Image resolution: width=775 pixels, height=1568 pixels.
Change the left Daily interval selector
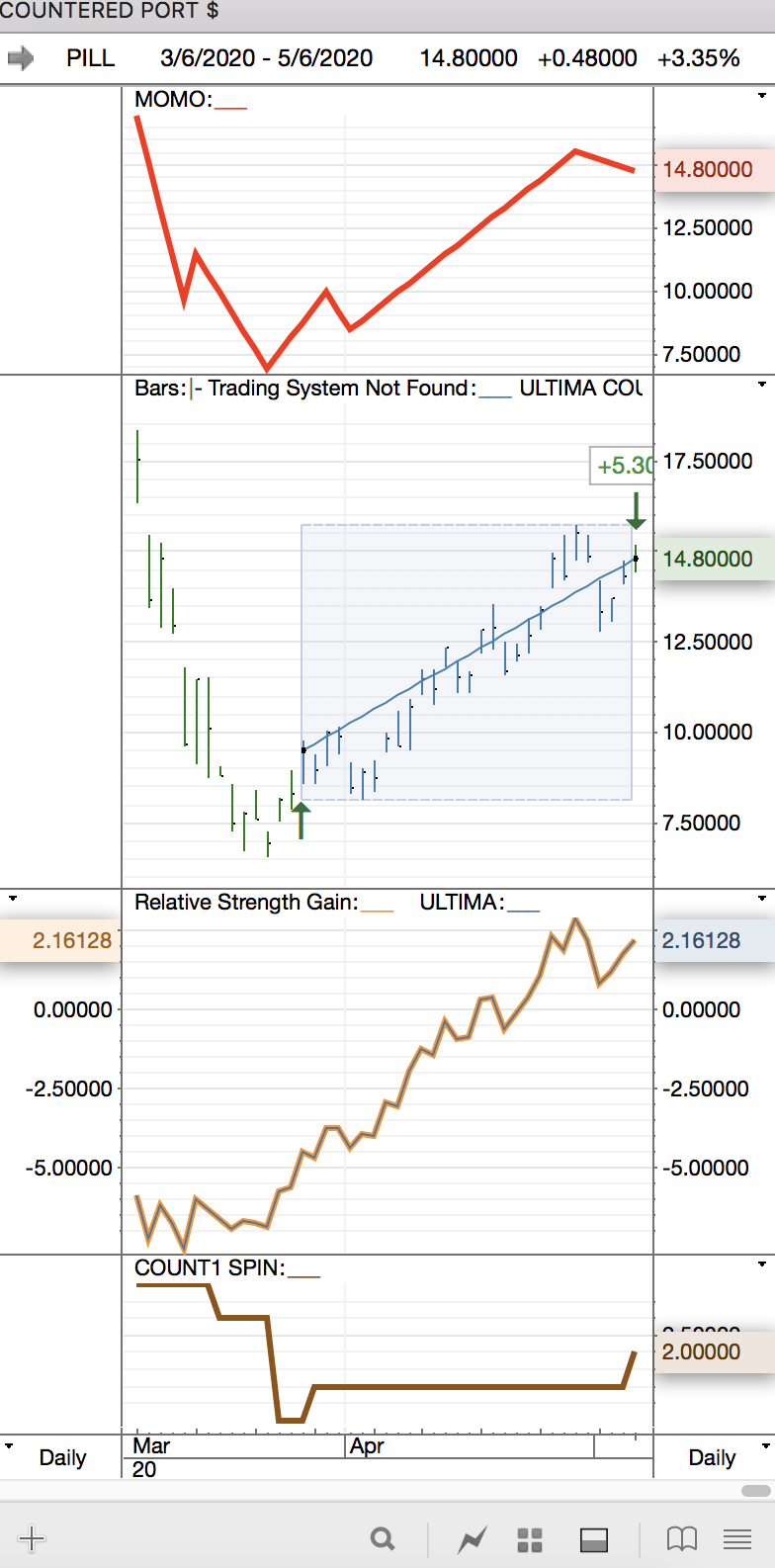pos(61,1457)
